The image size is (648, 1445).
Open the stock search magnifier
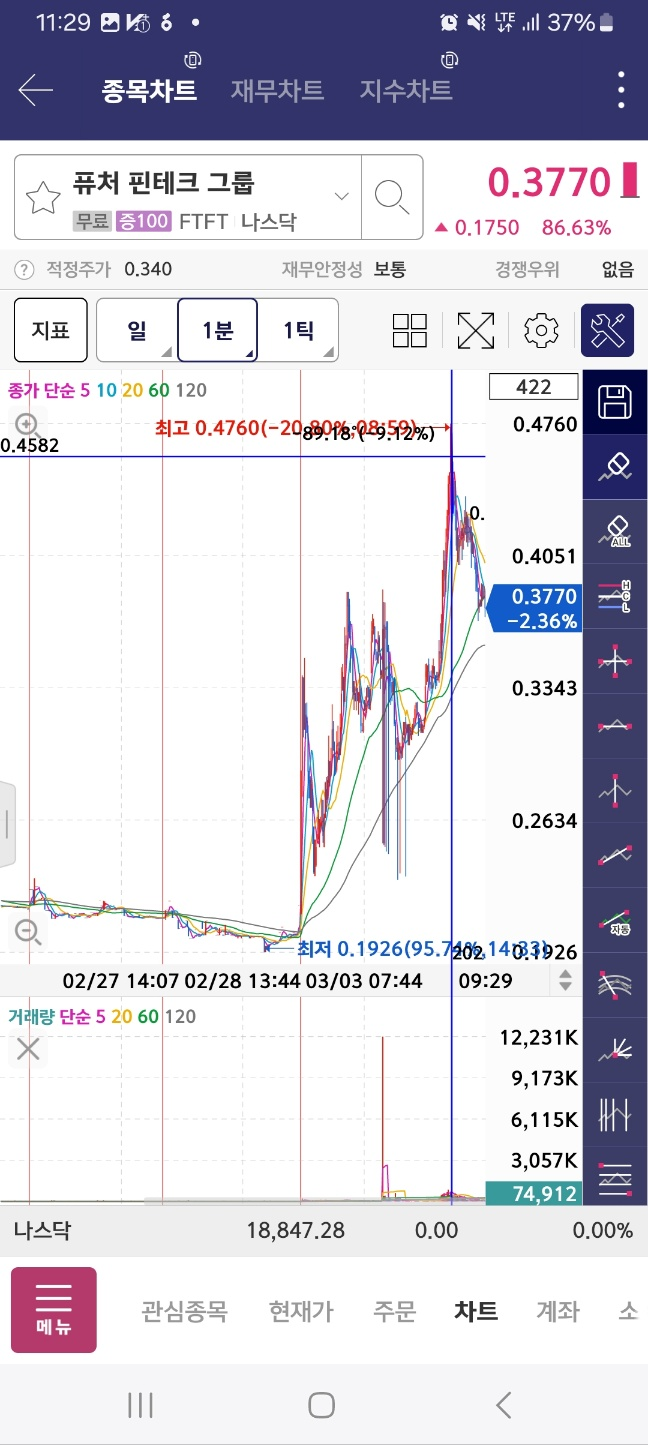392,197
